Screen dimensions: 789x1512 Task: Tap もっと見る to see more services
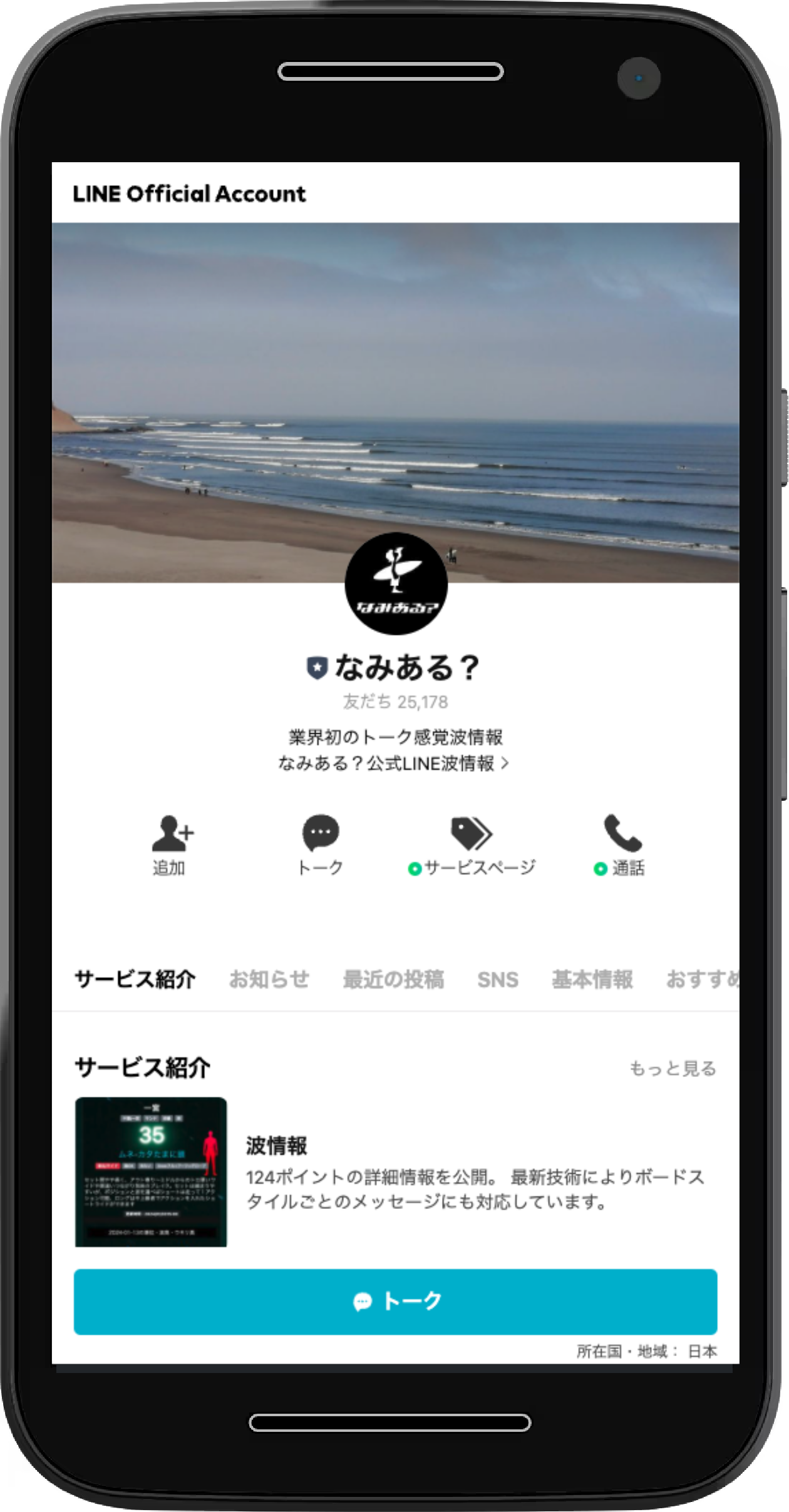tap(673, 1068)
